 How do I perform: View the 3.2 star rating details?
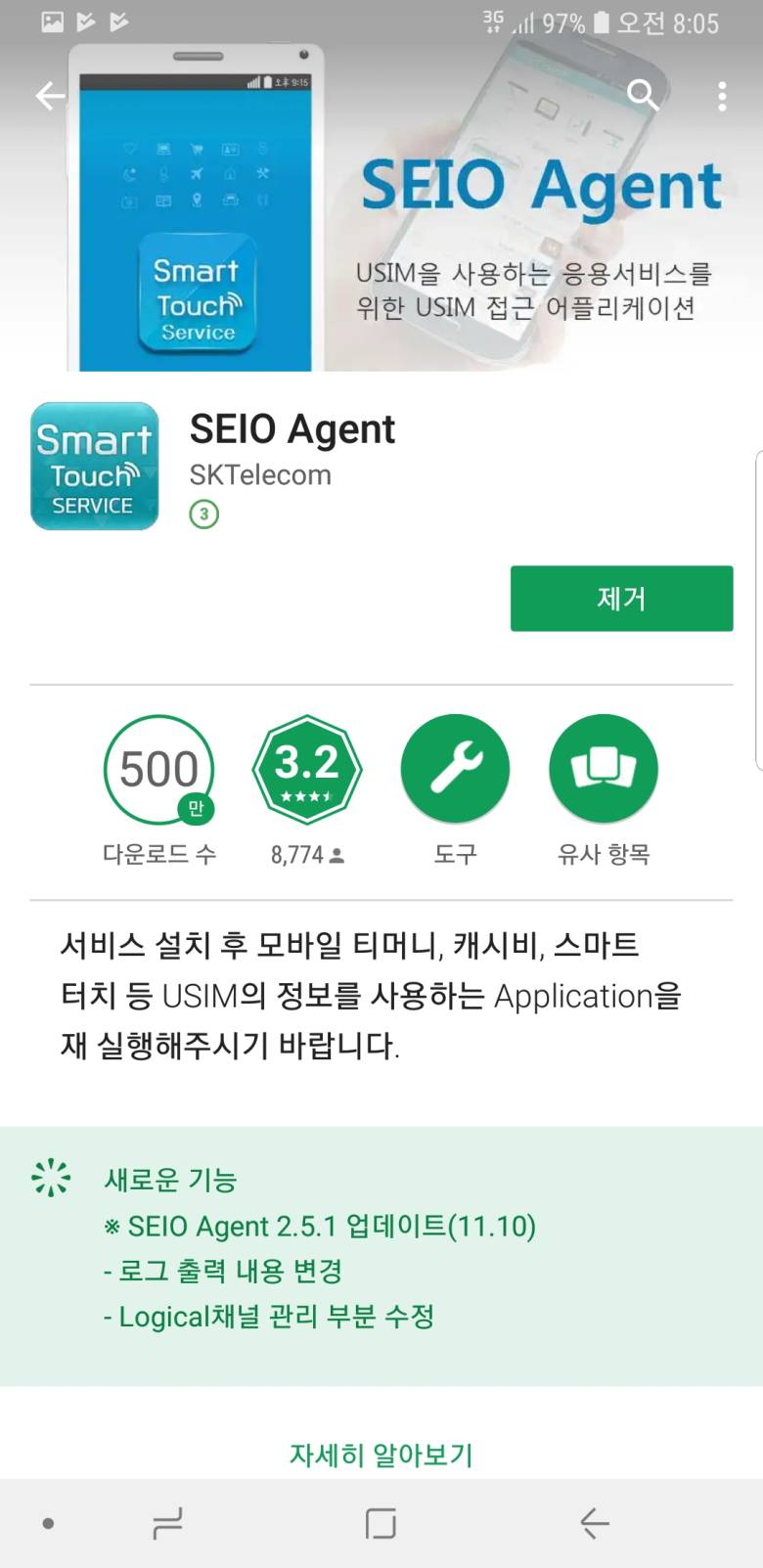coord(307,770)
